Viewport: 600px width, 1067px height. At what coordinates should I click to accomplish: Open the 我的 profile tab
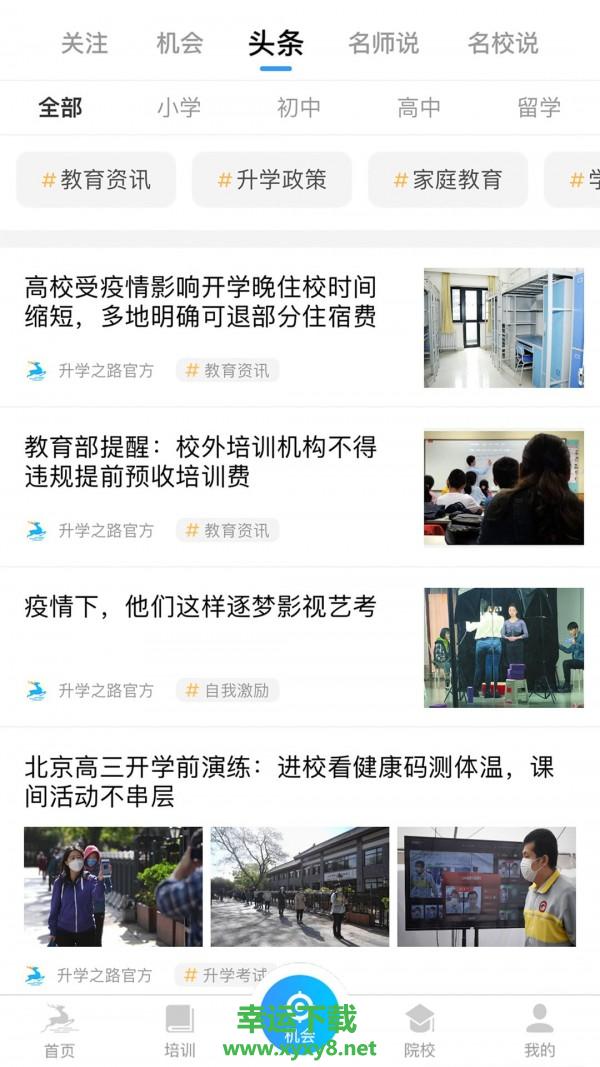pyautogui.click(x=539, y=1030)
